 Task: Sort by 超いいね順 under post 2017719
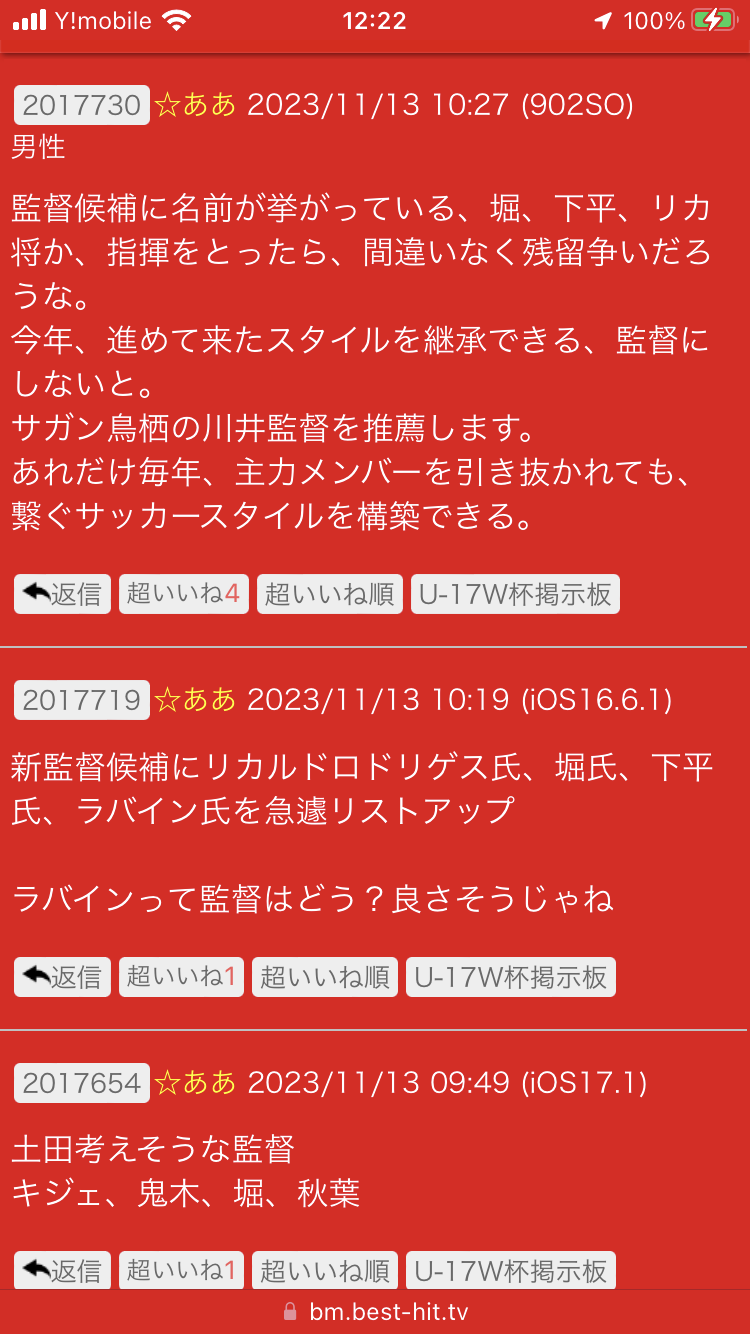click(x=325, y=977)
